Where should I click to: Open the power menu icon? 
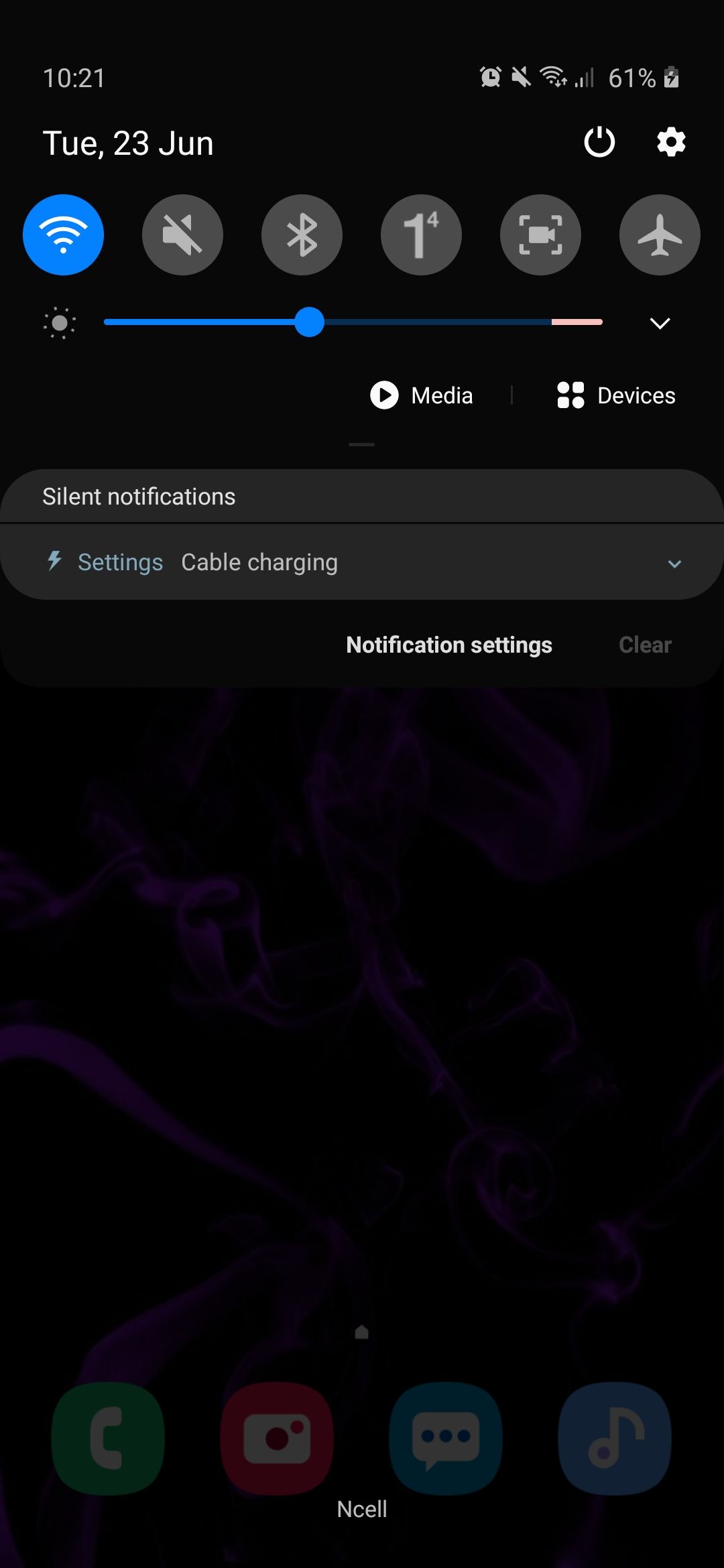599,142
